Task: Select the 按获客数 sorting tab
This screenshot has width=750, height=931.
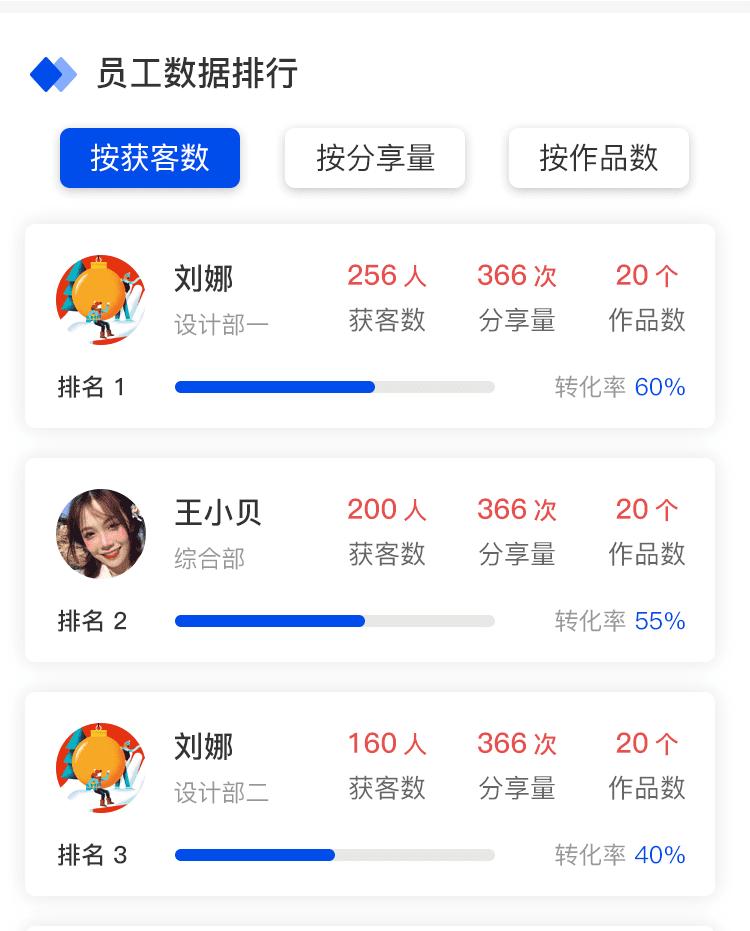Action: (149, 157)
